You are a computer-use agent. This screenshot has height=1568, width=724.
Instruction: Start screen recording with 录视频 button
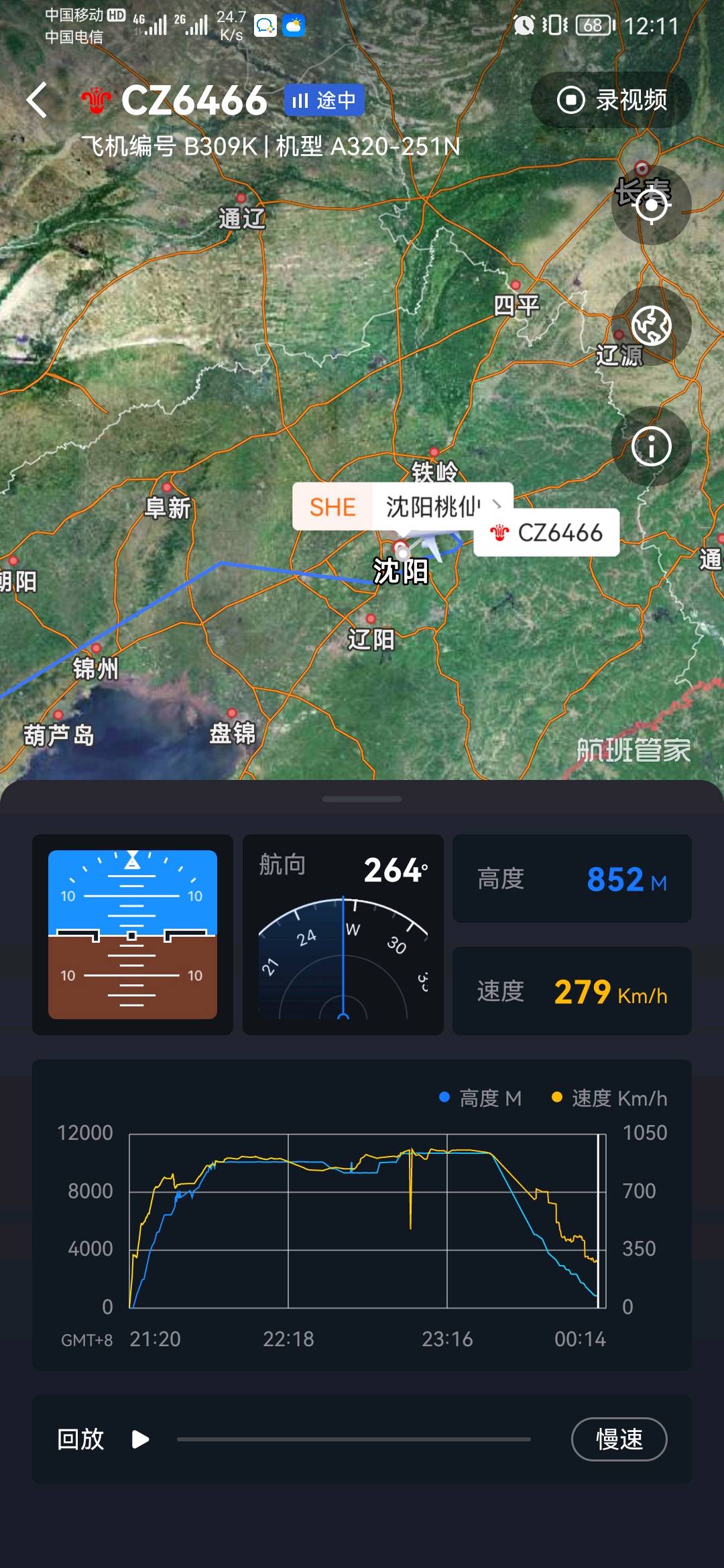611,101
